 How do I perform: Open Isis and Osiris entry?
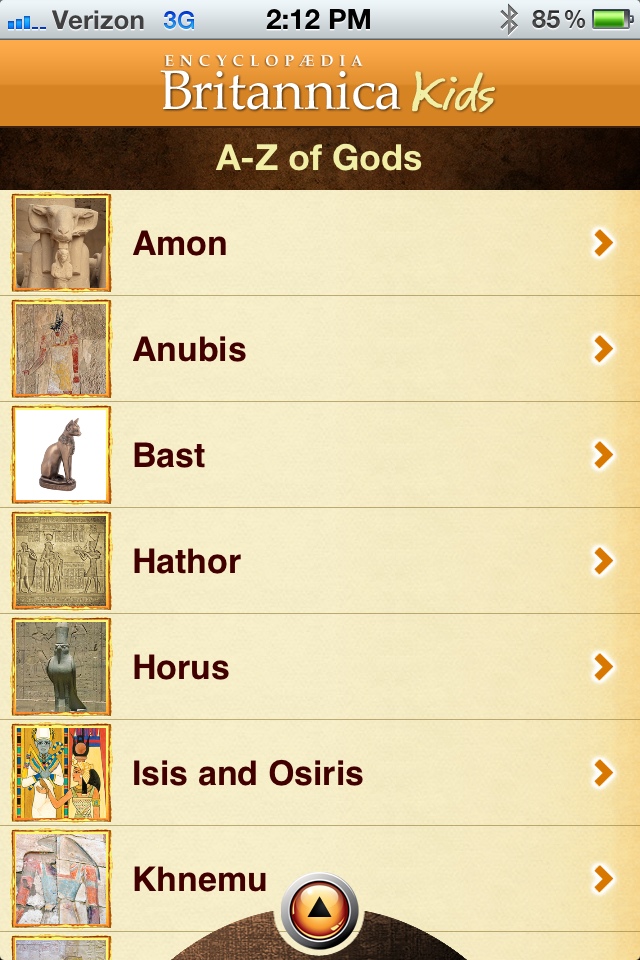pos(320,773)
